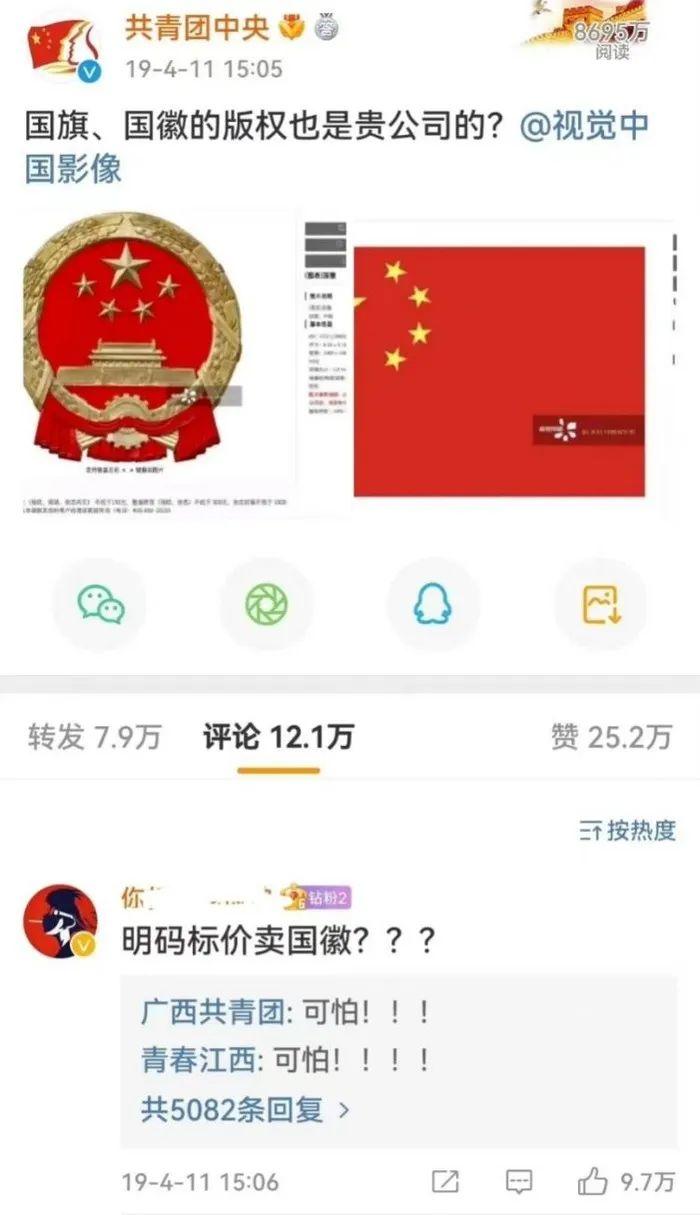
Task: Open the commenter's avatar beside 明码标价卖国徽
Action: pos(60,921)
